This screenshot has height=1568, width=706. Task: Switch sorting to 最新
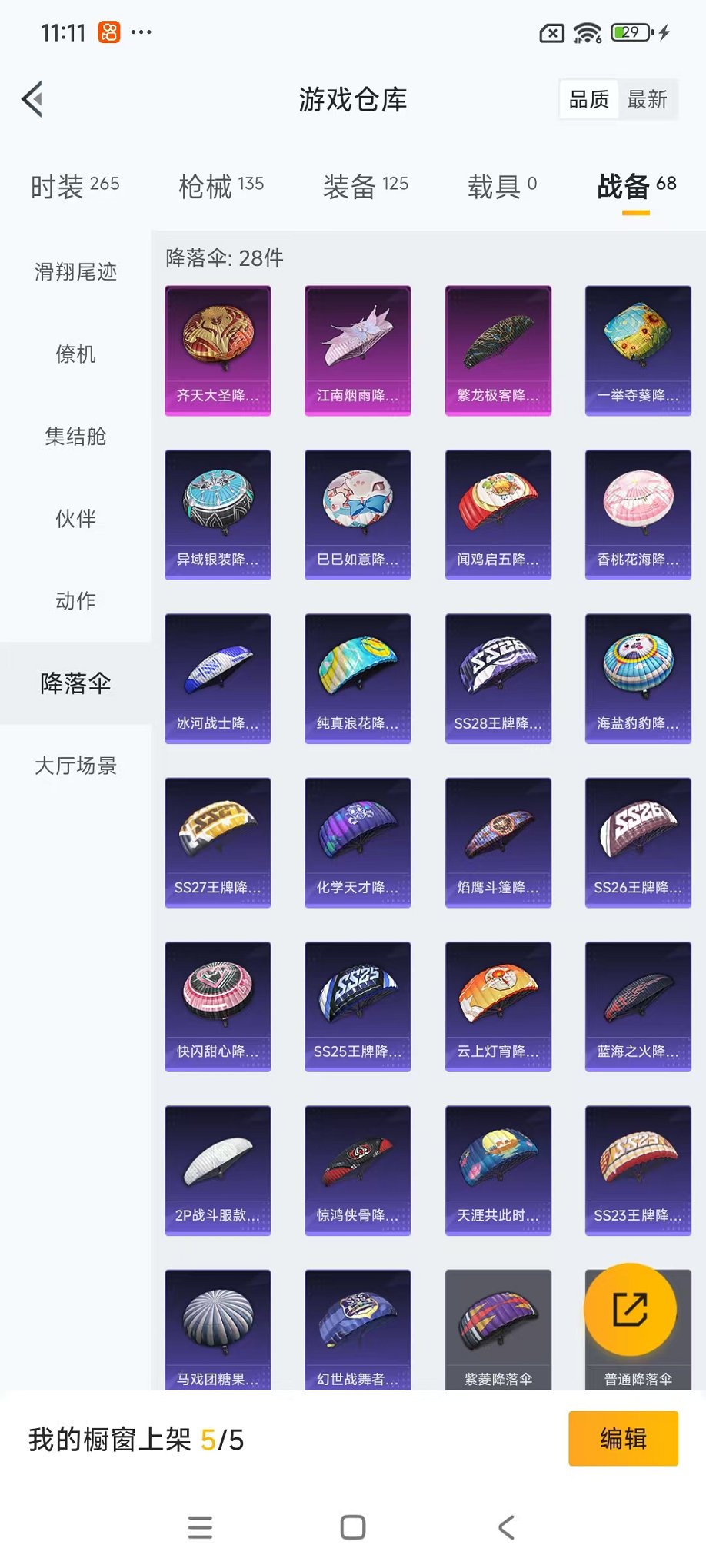point(648,99)
